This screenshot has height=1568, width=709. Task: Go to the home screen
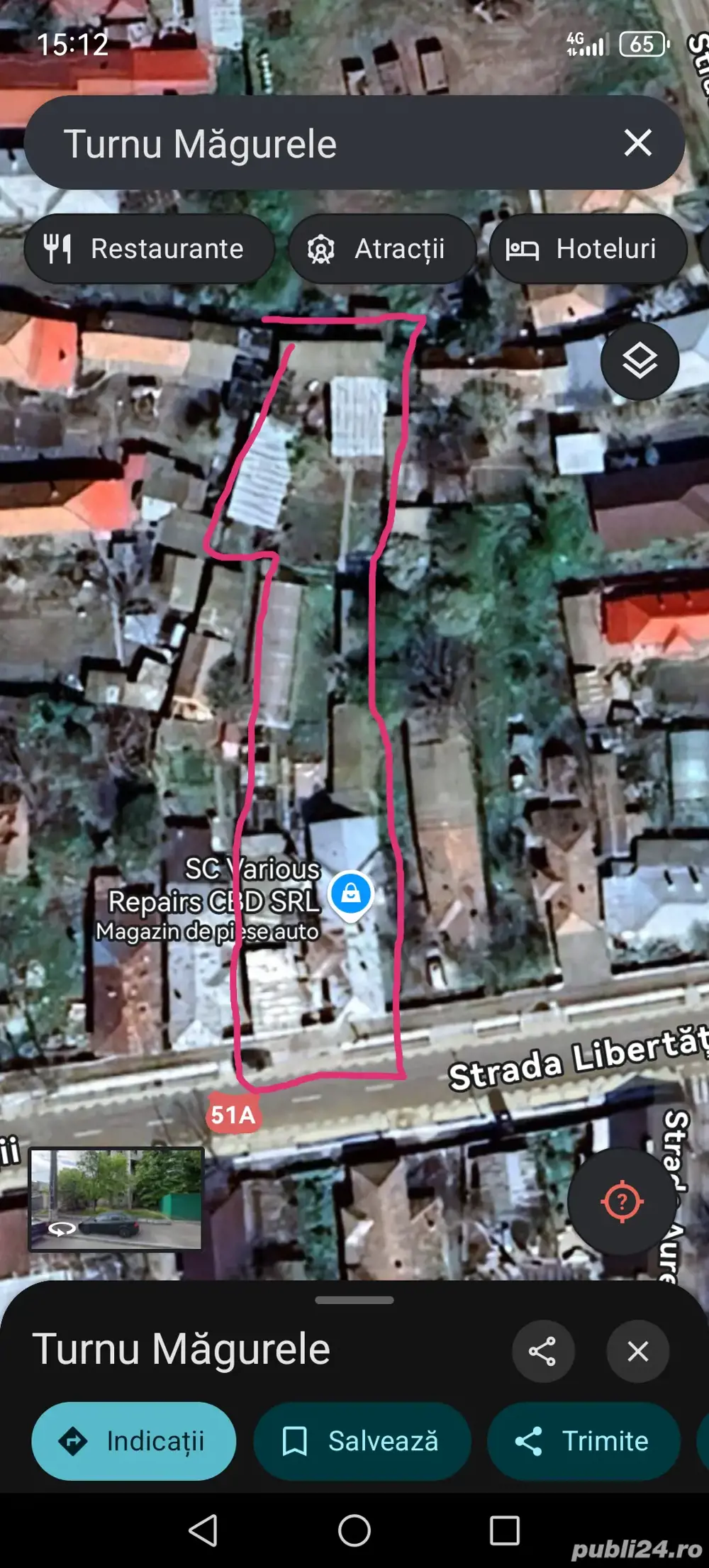tap(354, 1530)
